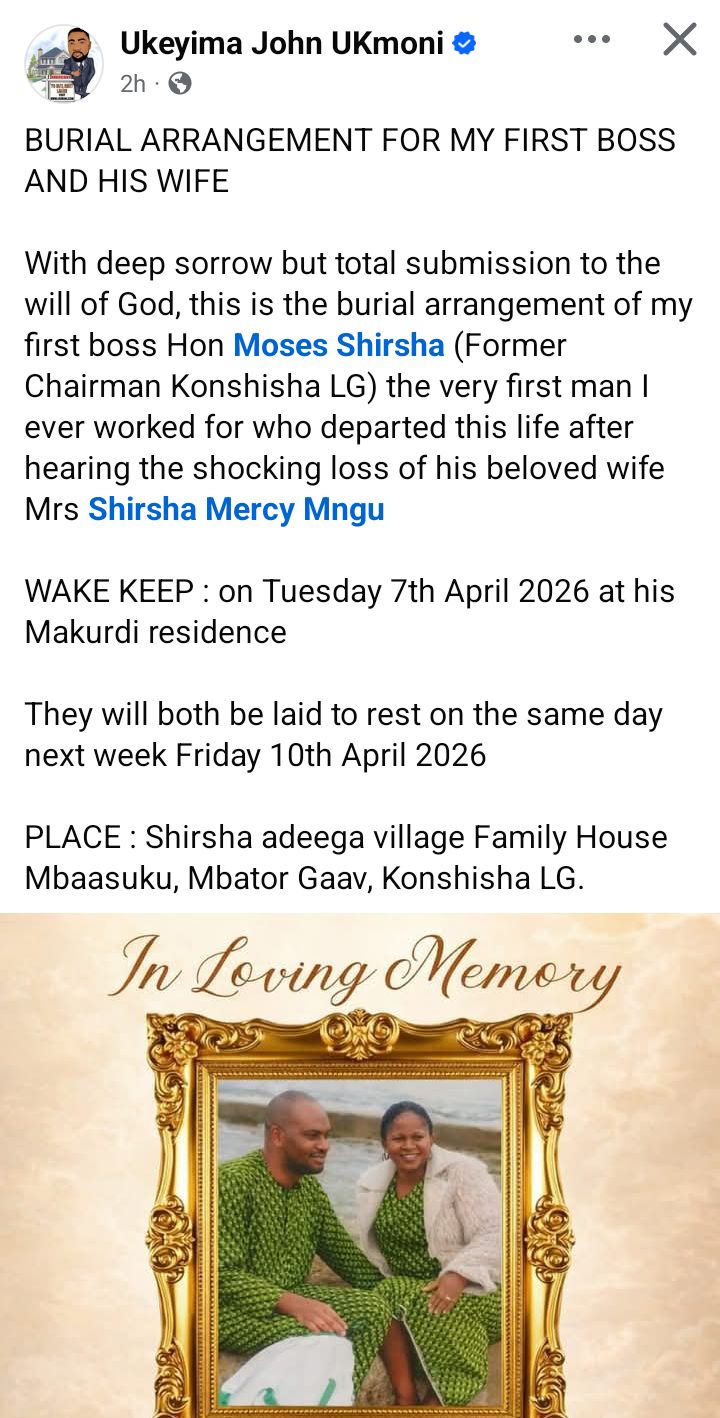Open Ukeyima John UKmoni's profile picture
Image resolution: width=720 pixels, height=1418 pixels.
pyautogui.click(x=61, y=62)
